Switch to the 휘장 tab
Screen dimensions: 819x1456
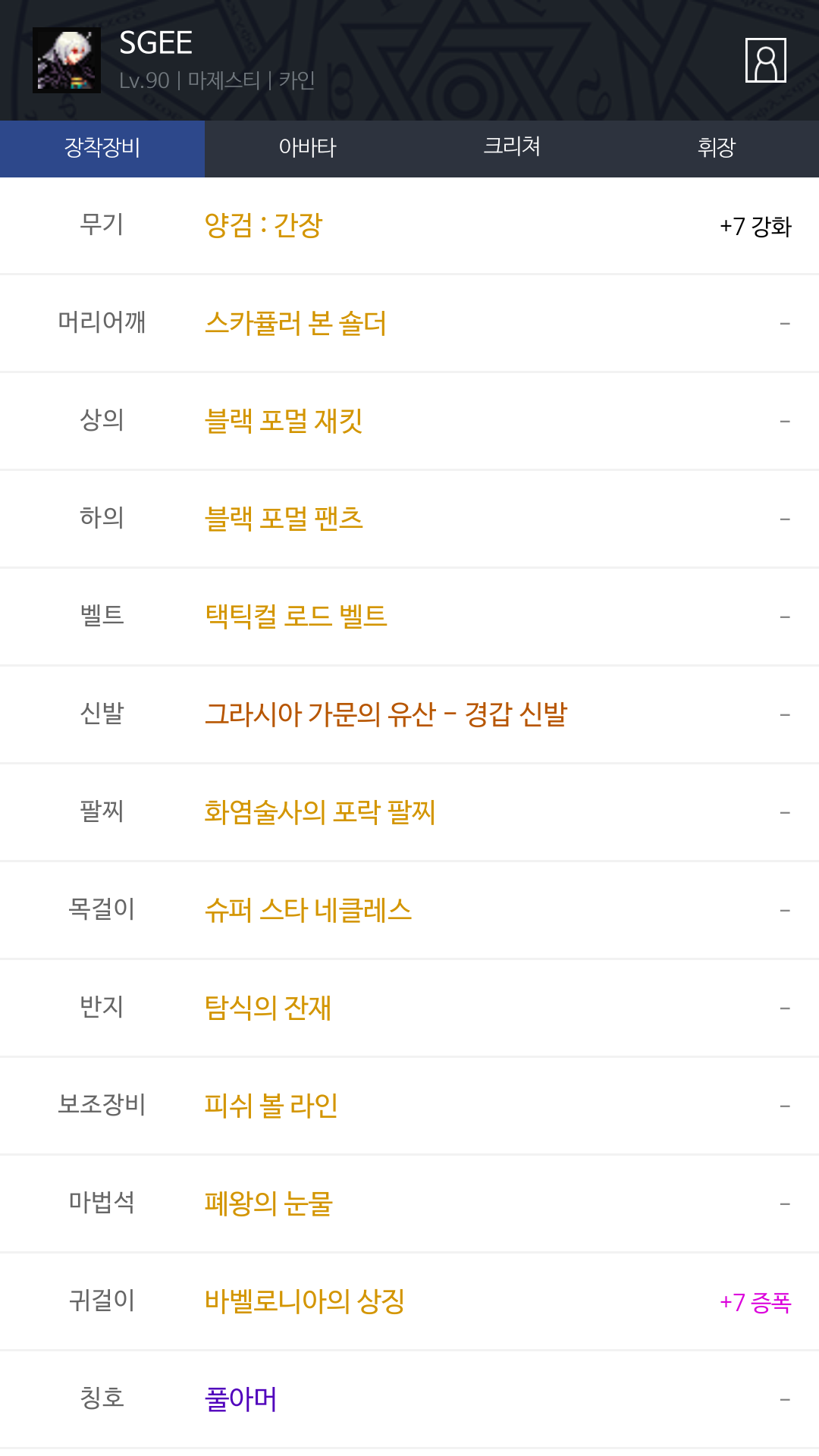click(717, 149)
